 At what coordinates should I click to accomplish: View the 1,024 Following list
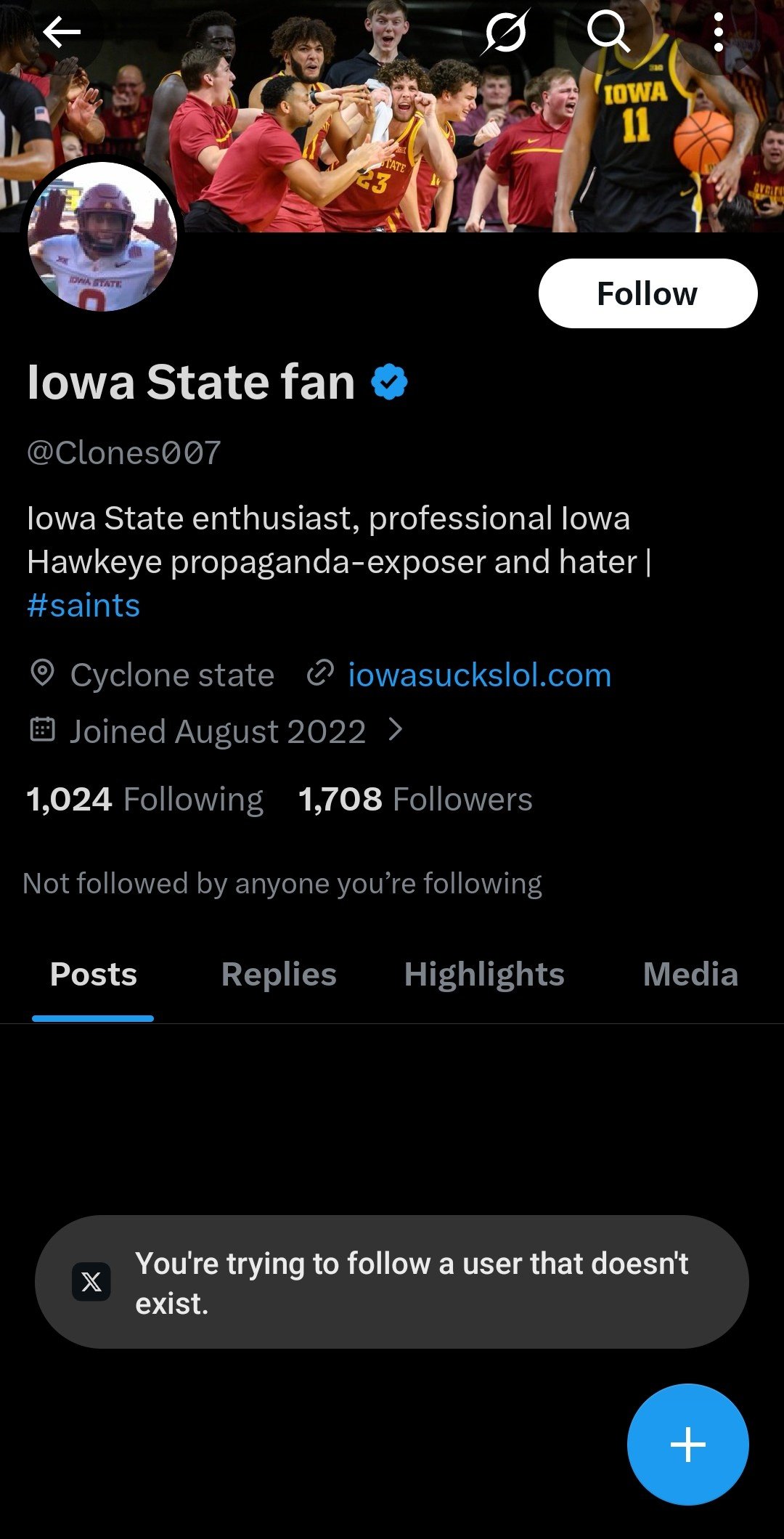[145, 800]
